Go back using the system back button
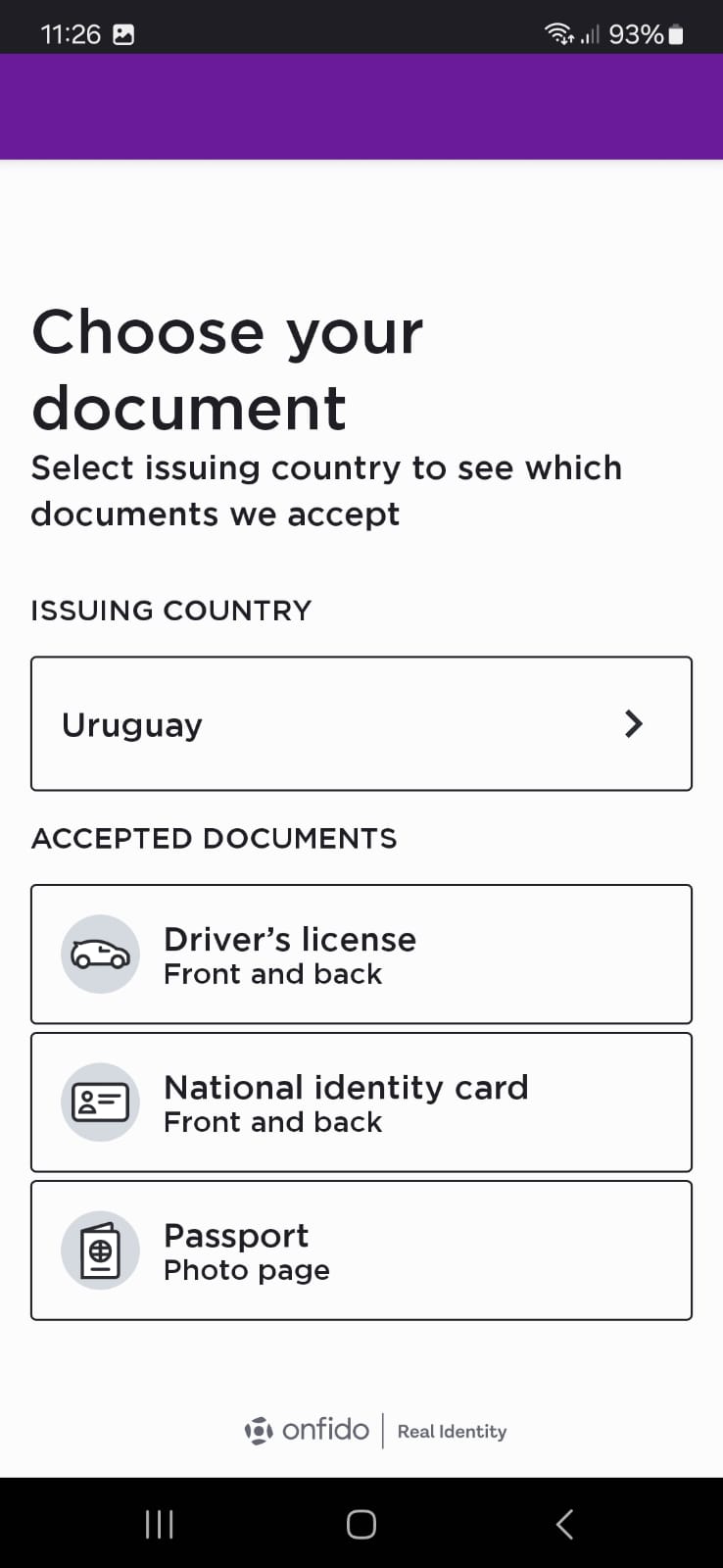This screenshot has width=723, height=1568. coord(564,1524)
